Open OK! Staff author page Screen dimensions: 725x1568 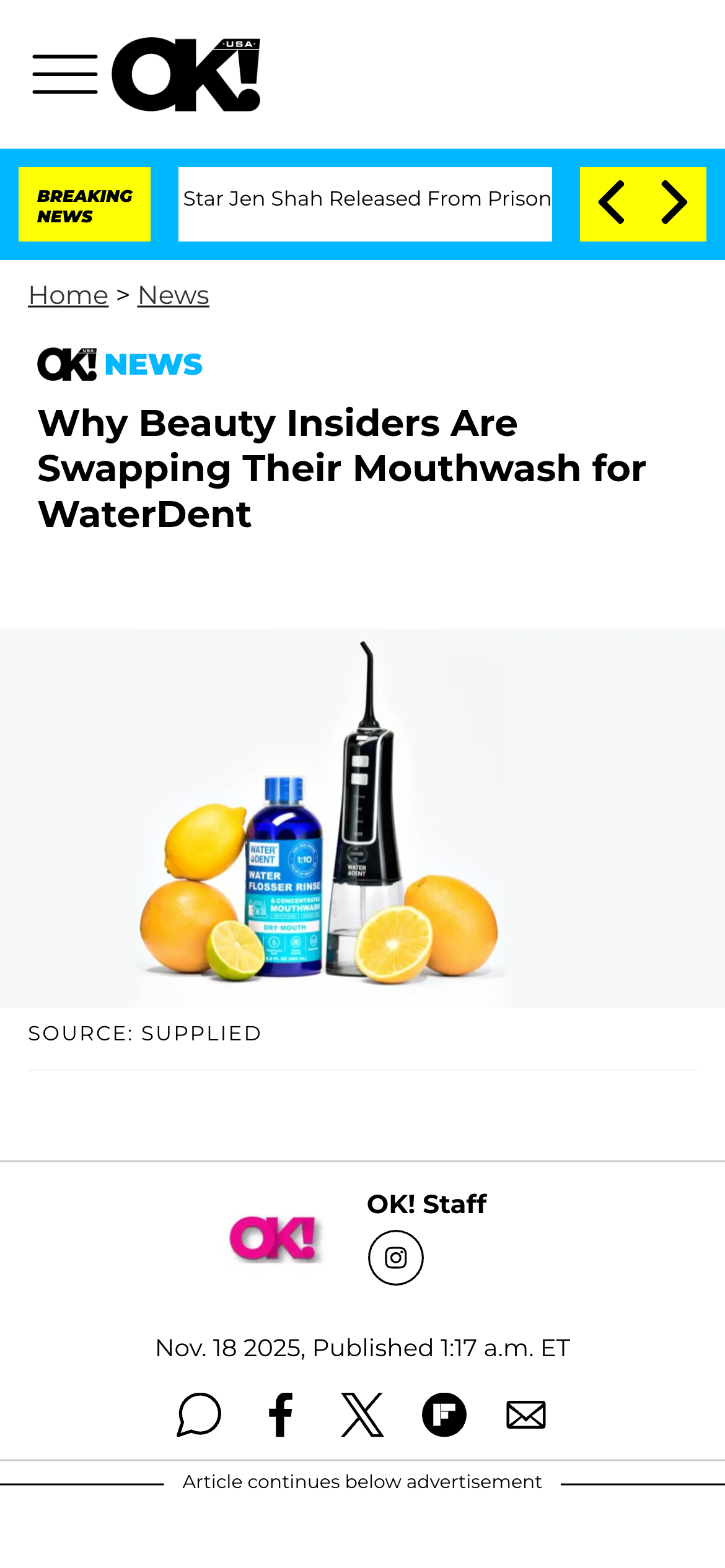[x=426, y=1204]
